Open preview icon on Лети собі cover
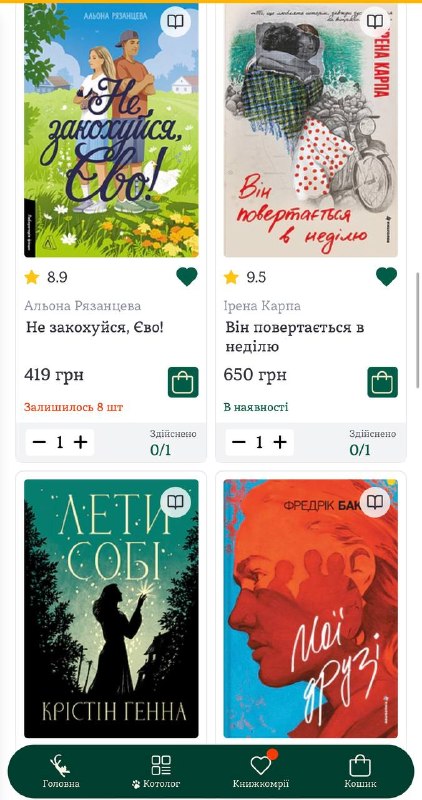The image size is (422, 800). click(176, 502)
